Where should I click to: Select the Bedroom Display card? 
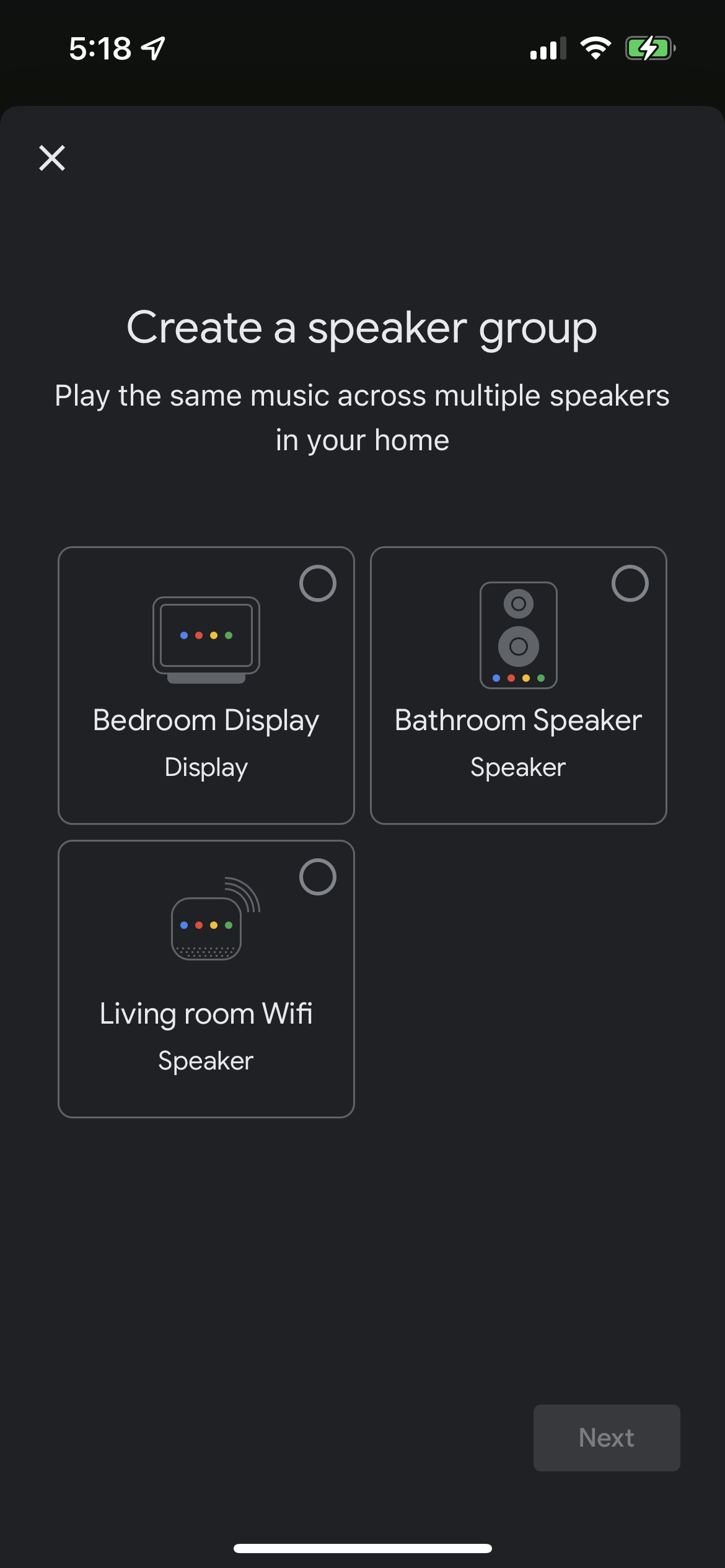tap(206, 685)
